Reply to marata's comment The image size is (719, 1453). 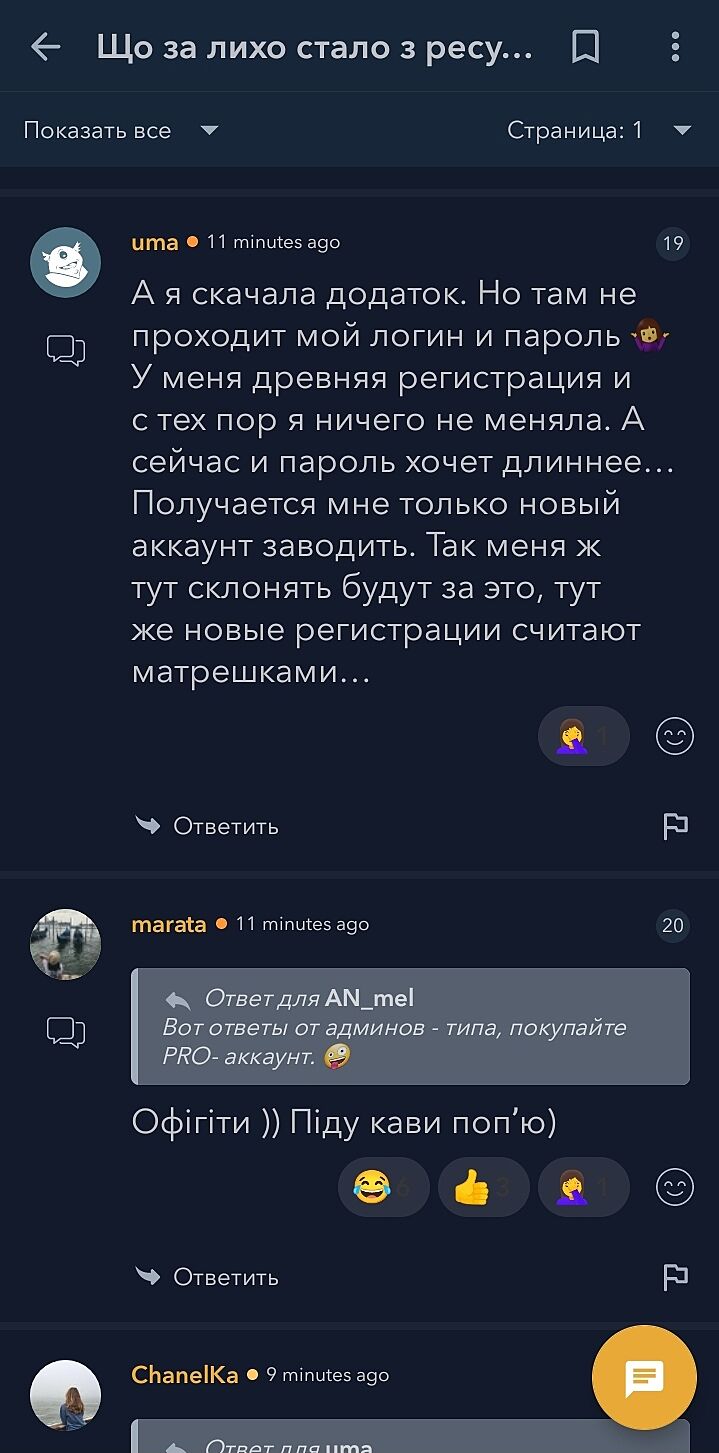[x=208, y=1277]
